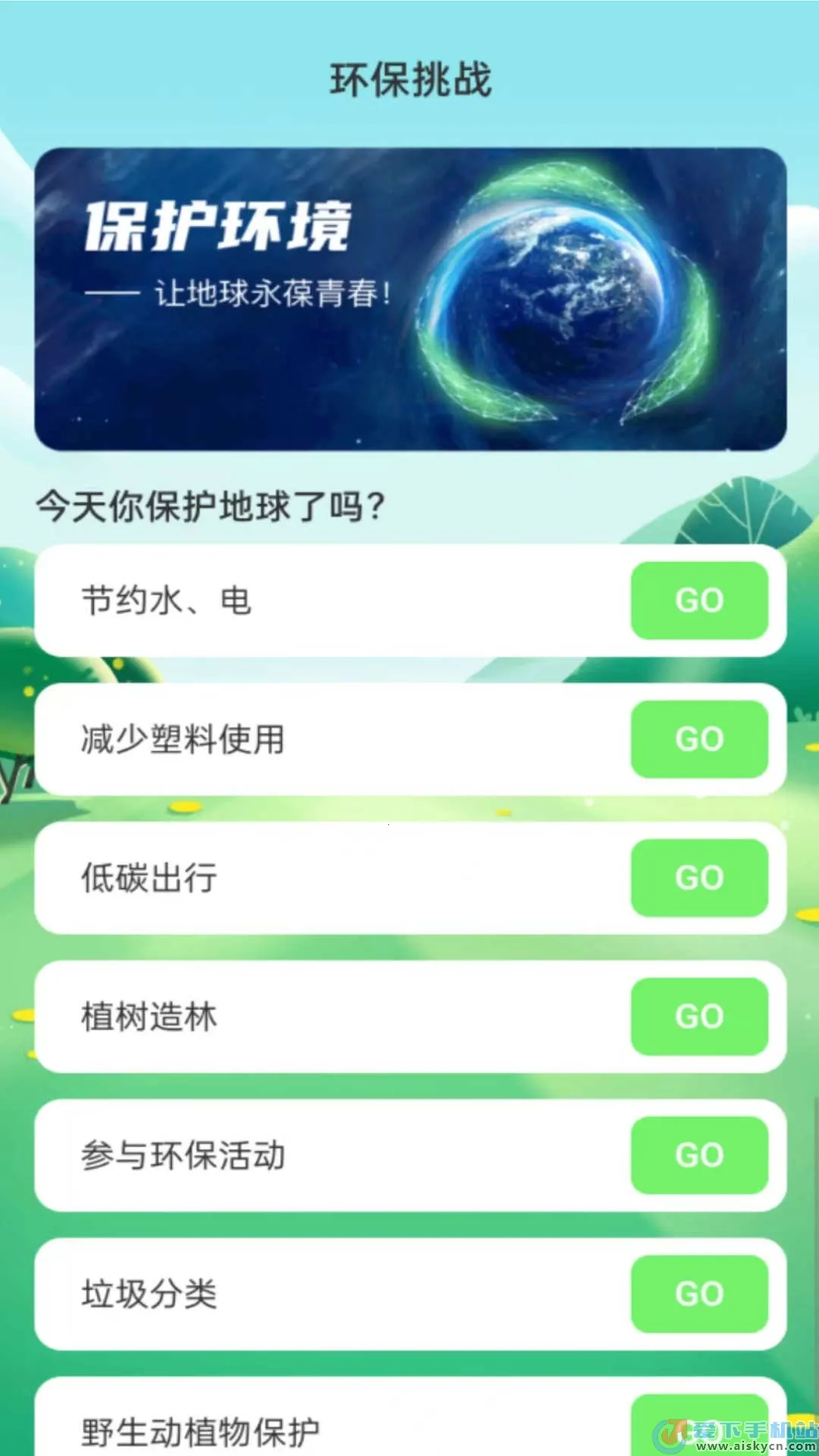The width and height of the screenshot is (819, 1456).
Task: Tap GO next to 节约水、电
Action: 699,601
